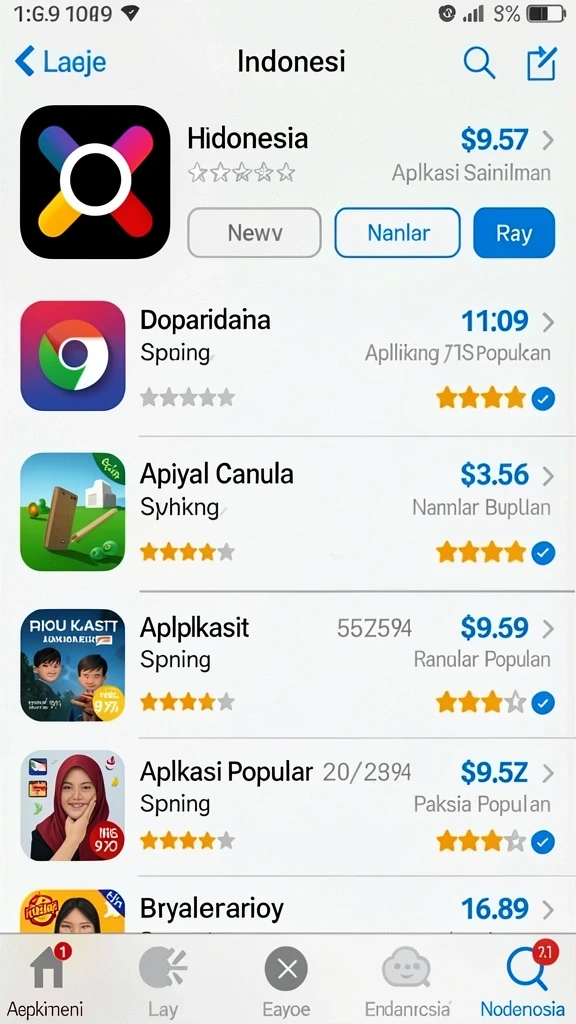Tap the Hidonesia app icon
This screenshot has height=1024, width=576.
(x=95, y=182)
